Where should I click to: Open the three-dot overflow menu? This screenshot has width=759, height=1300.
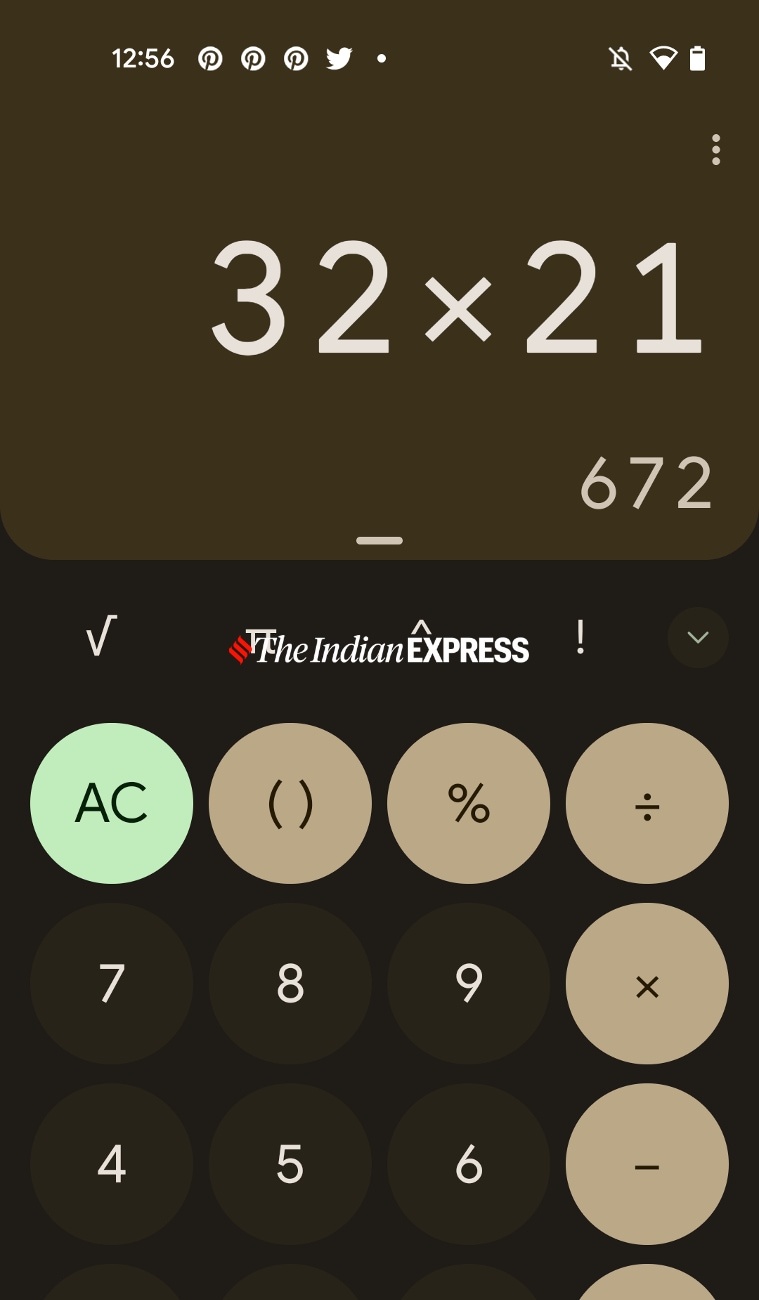point(715,150)
